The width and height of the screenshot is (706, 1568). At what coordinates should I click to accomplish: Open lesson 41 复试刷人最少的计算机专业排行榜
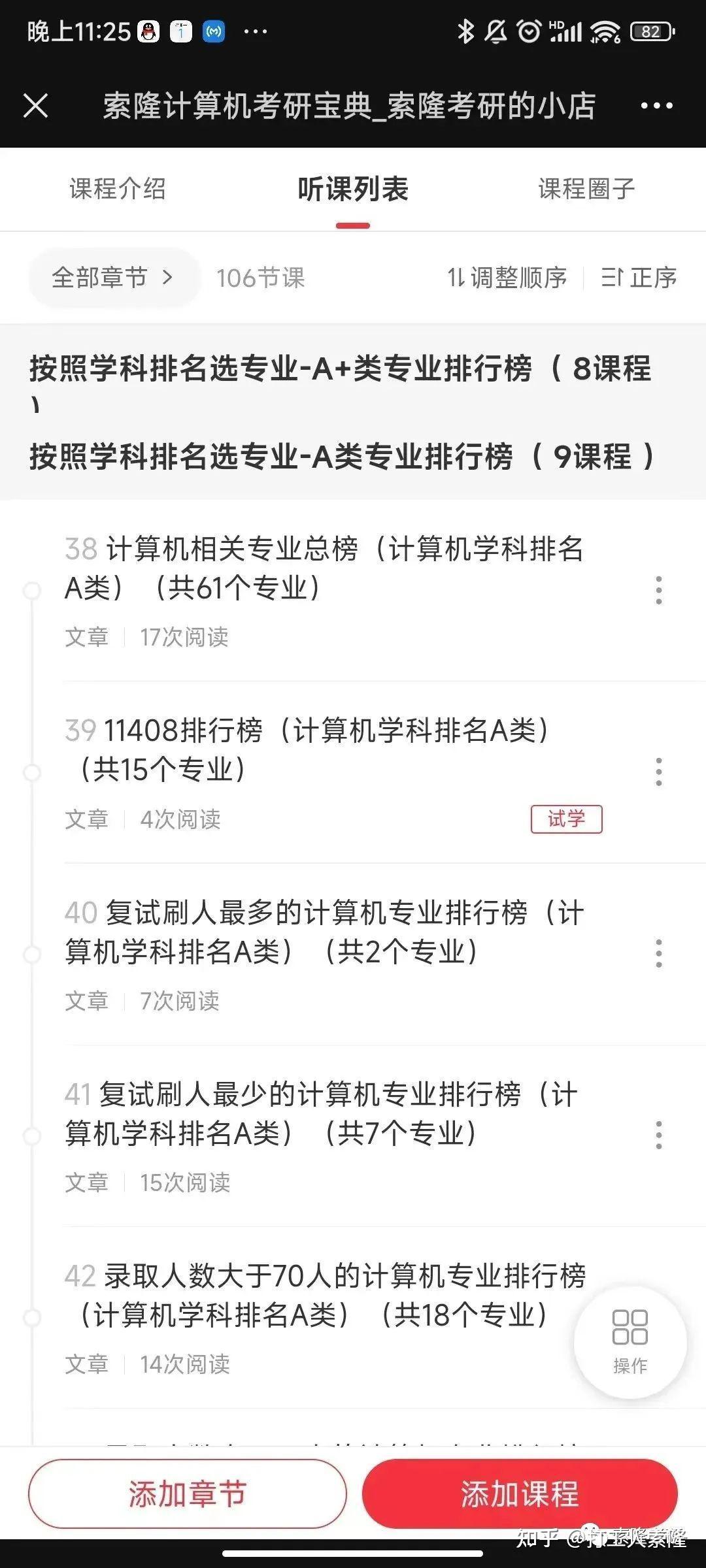pyautogui.click(x=320, y=1113)
